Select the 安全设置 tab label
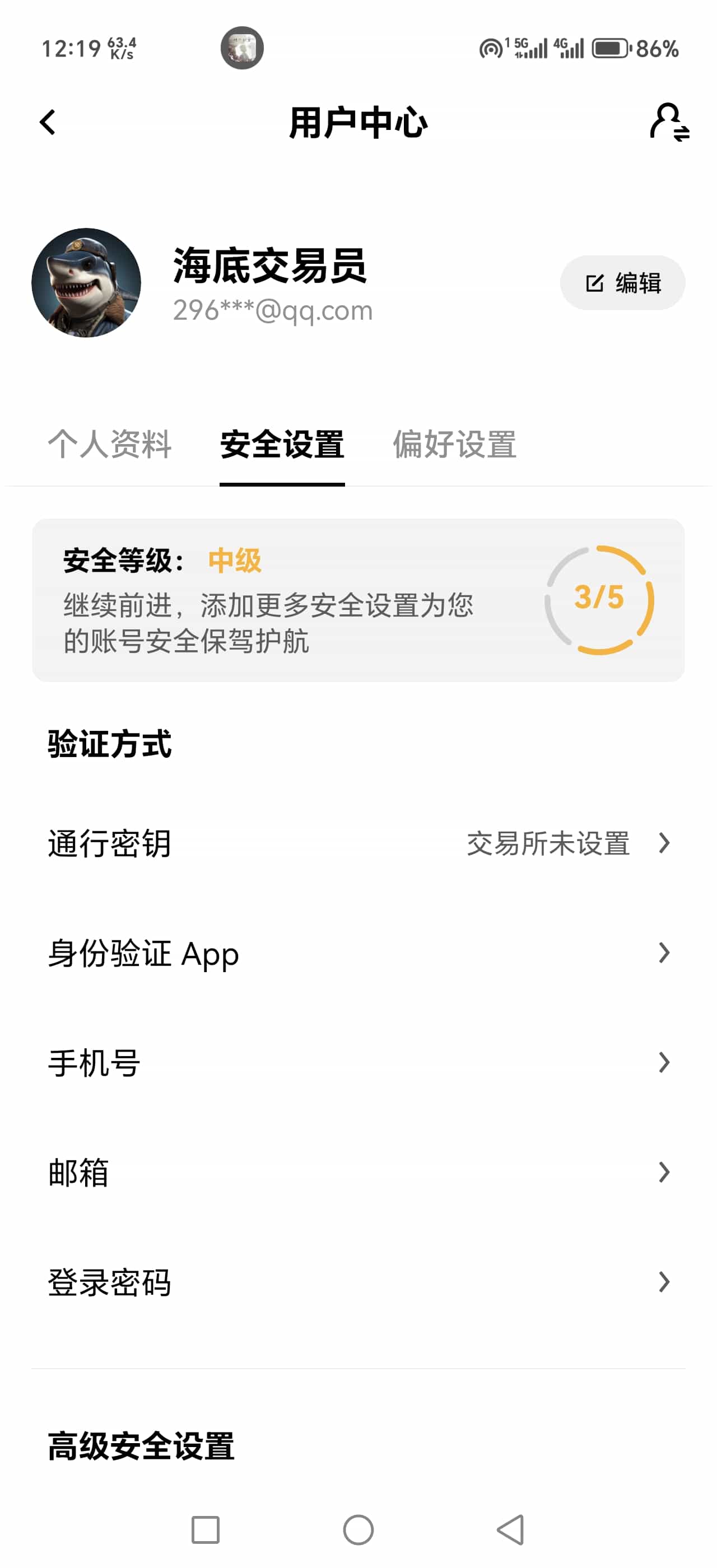This screenshot has width=717, height=1568. tap(283, 446)
